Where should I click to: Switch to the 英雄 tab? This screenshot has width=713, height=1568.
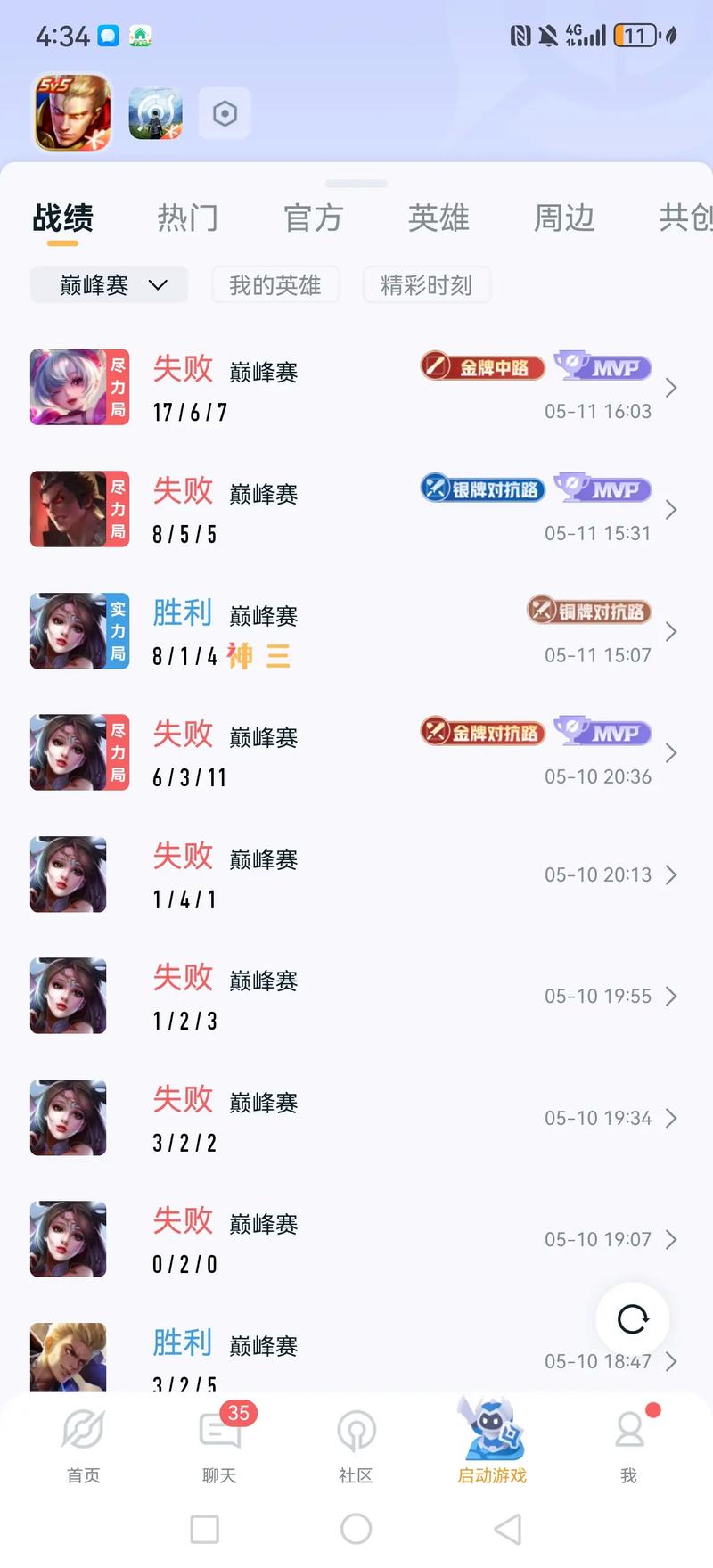[x=438, y=218]
